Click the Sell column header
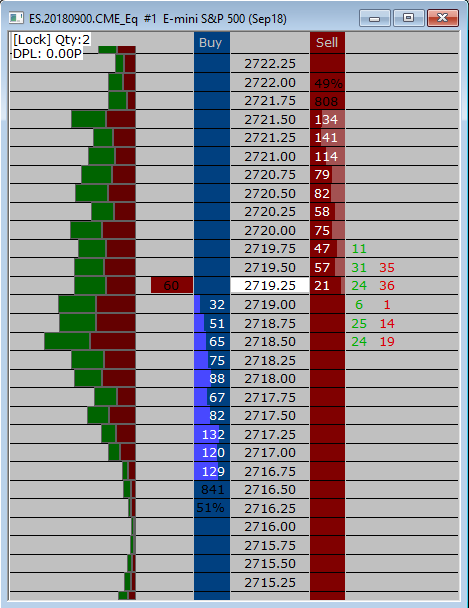Screen dimensions: 469x608 [x=327, y=42]
